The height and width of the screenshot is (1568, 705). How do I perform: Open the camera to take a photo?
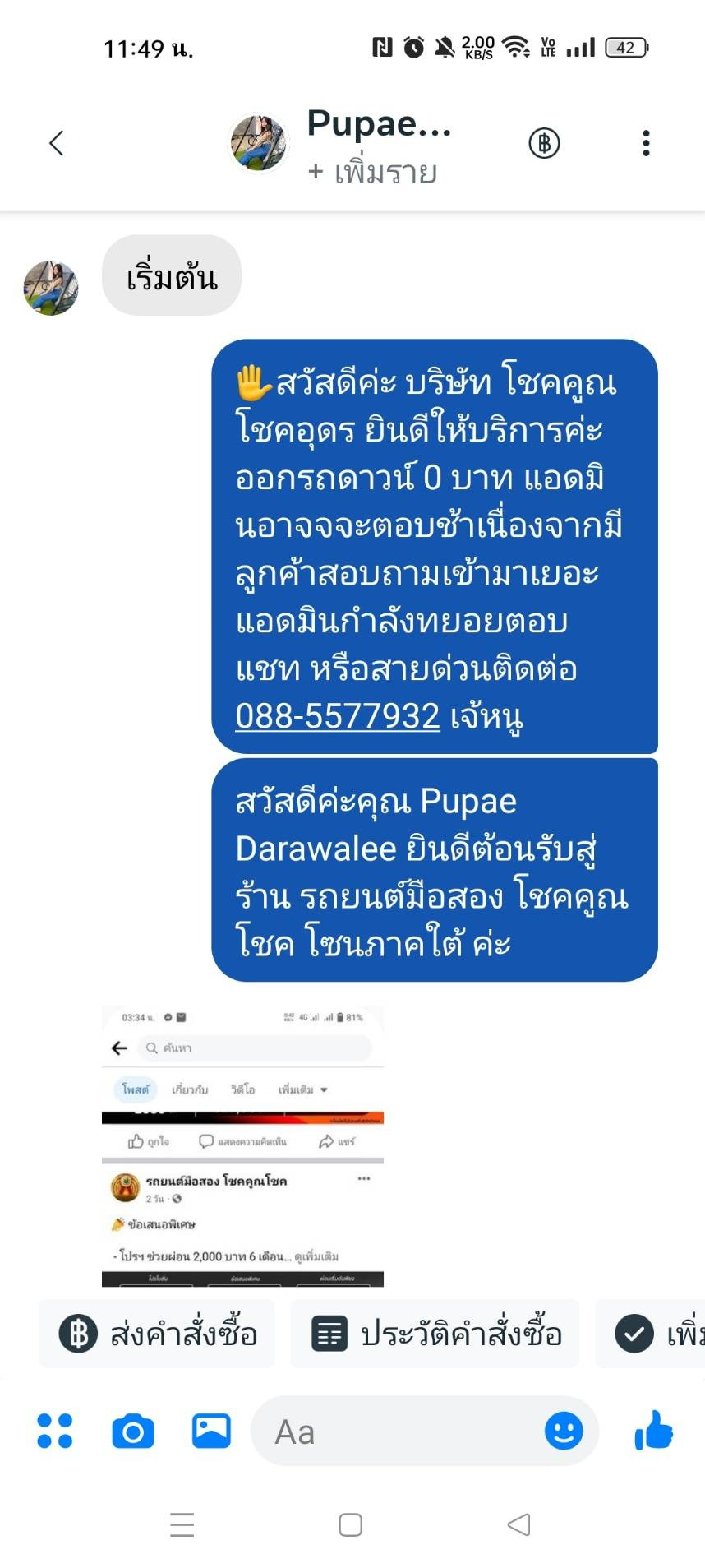pyautogui.click(x=133, y=1432)
